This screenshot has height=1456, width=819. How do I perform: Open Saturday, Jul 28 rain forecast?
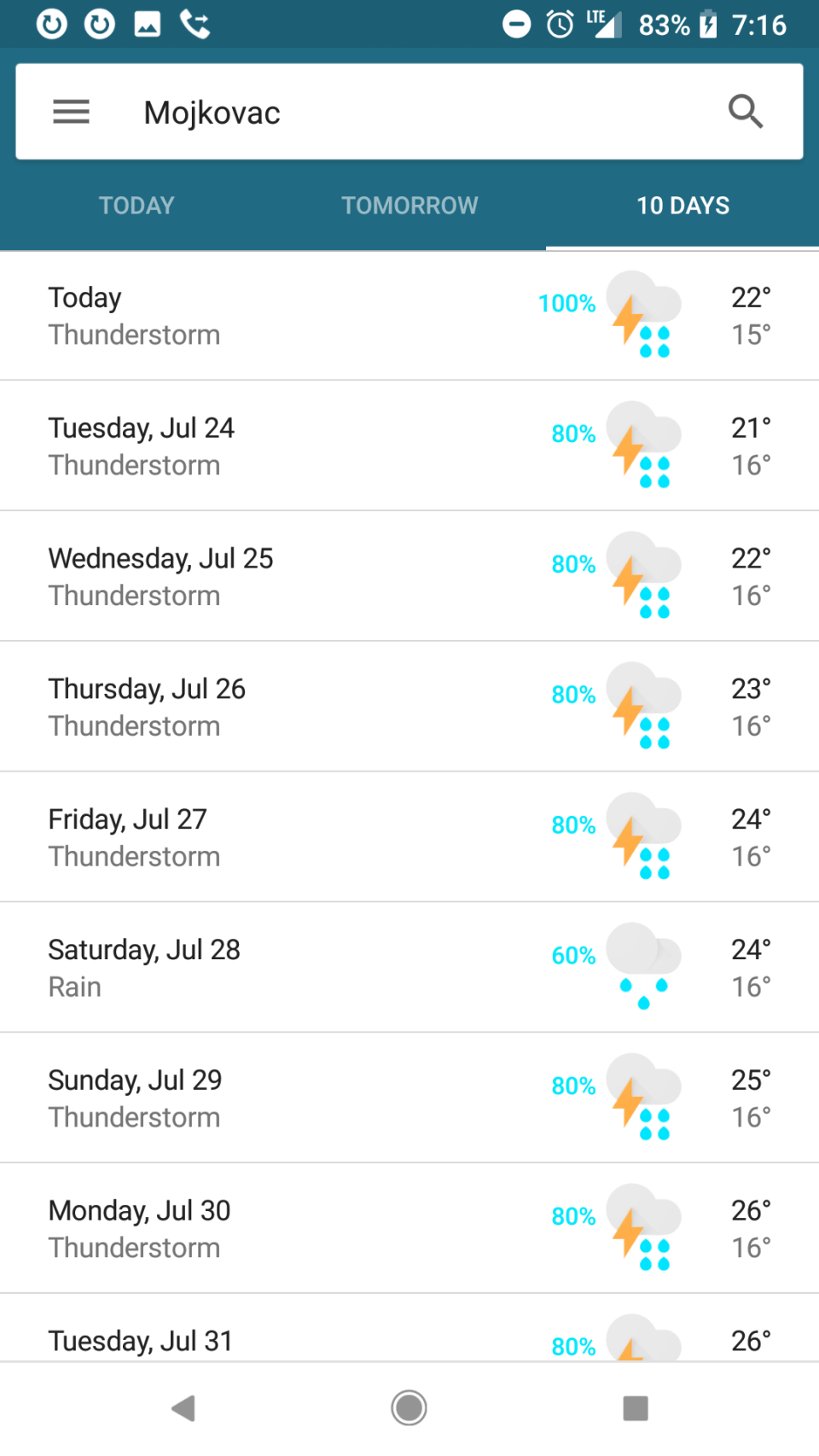(409, 968)
